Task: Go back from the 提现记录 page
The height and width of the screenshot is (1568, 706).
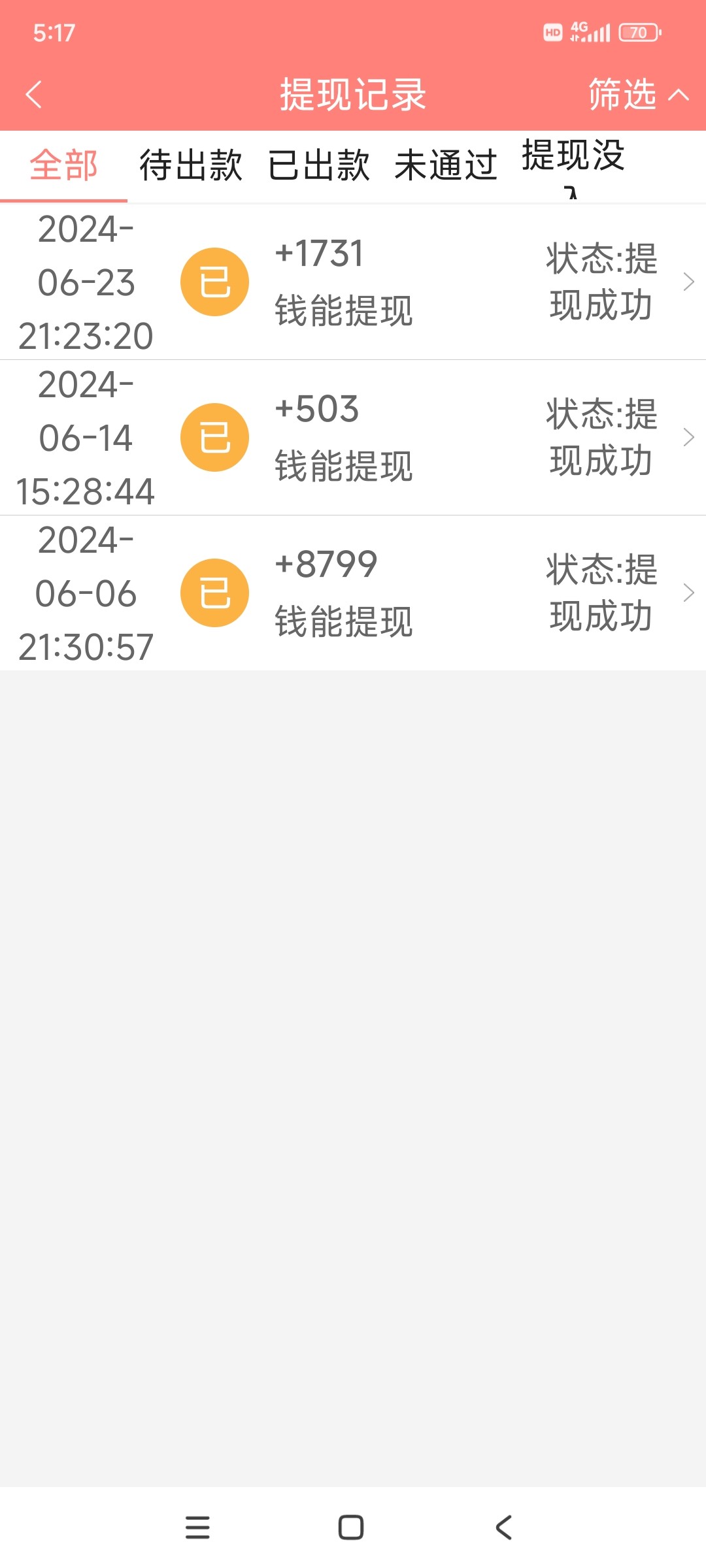Action: (34, 95)
